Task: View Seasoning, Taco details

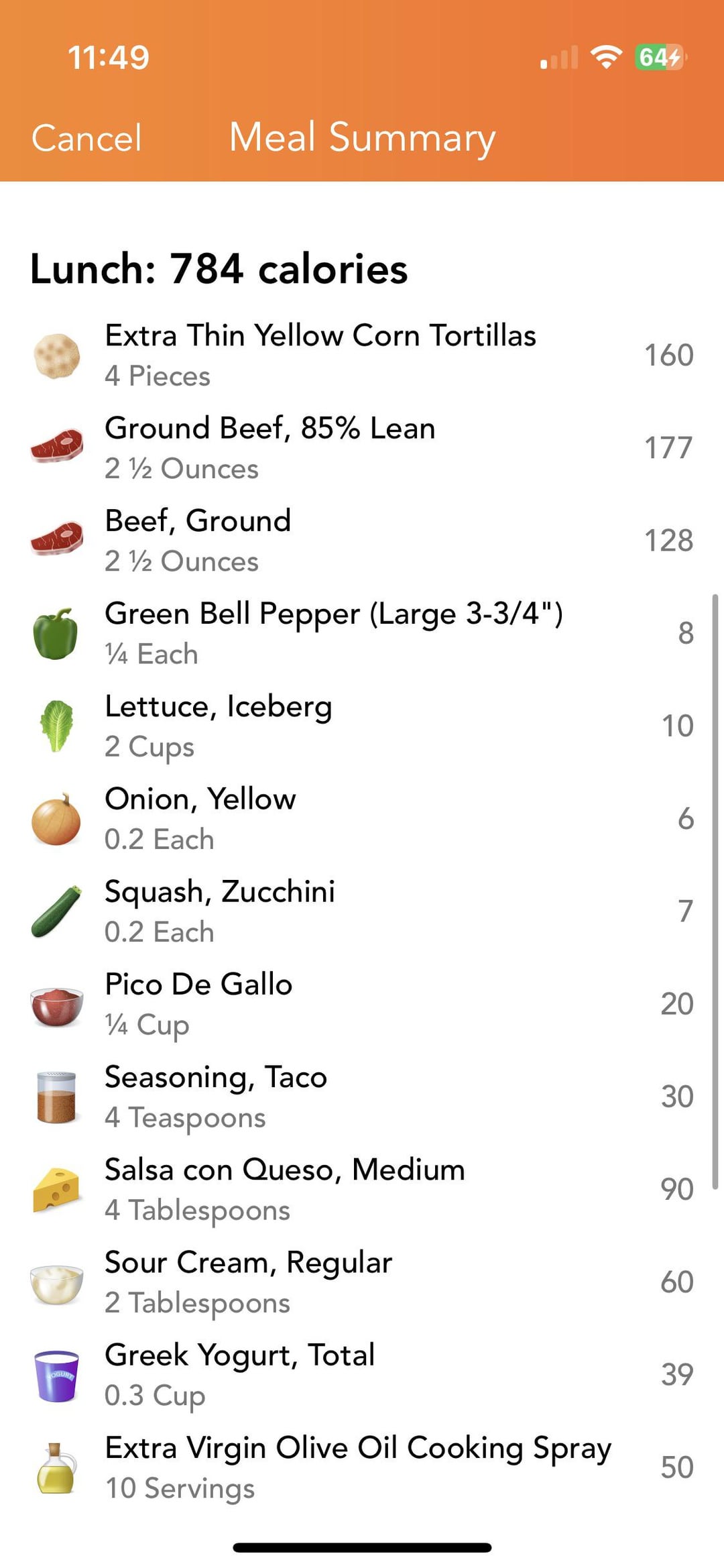Action: click(x=362, y=1097)
